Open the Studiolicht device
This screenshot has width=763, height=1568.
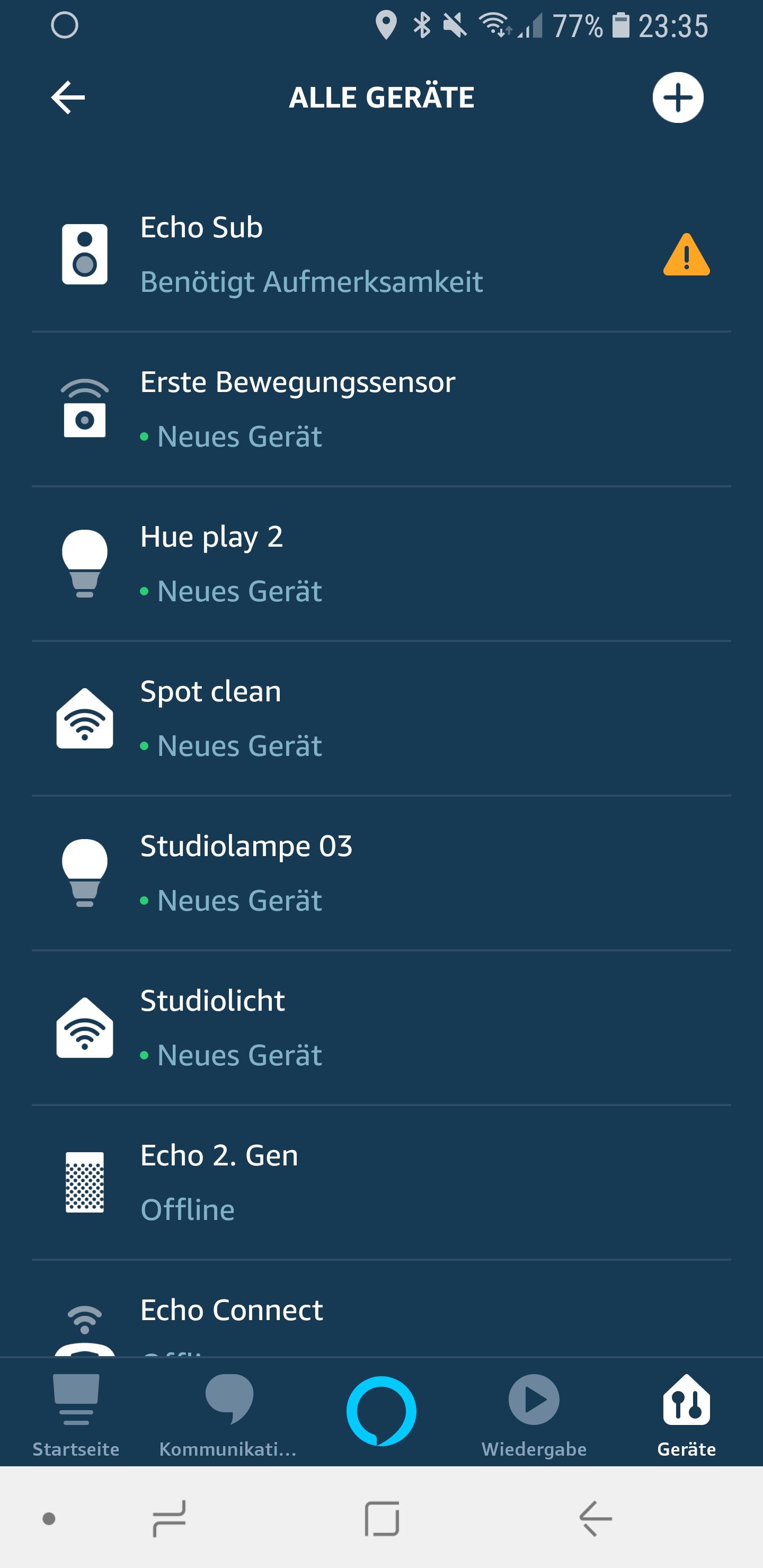pos(381,1028)
